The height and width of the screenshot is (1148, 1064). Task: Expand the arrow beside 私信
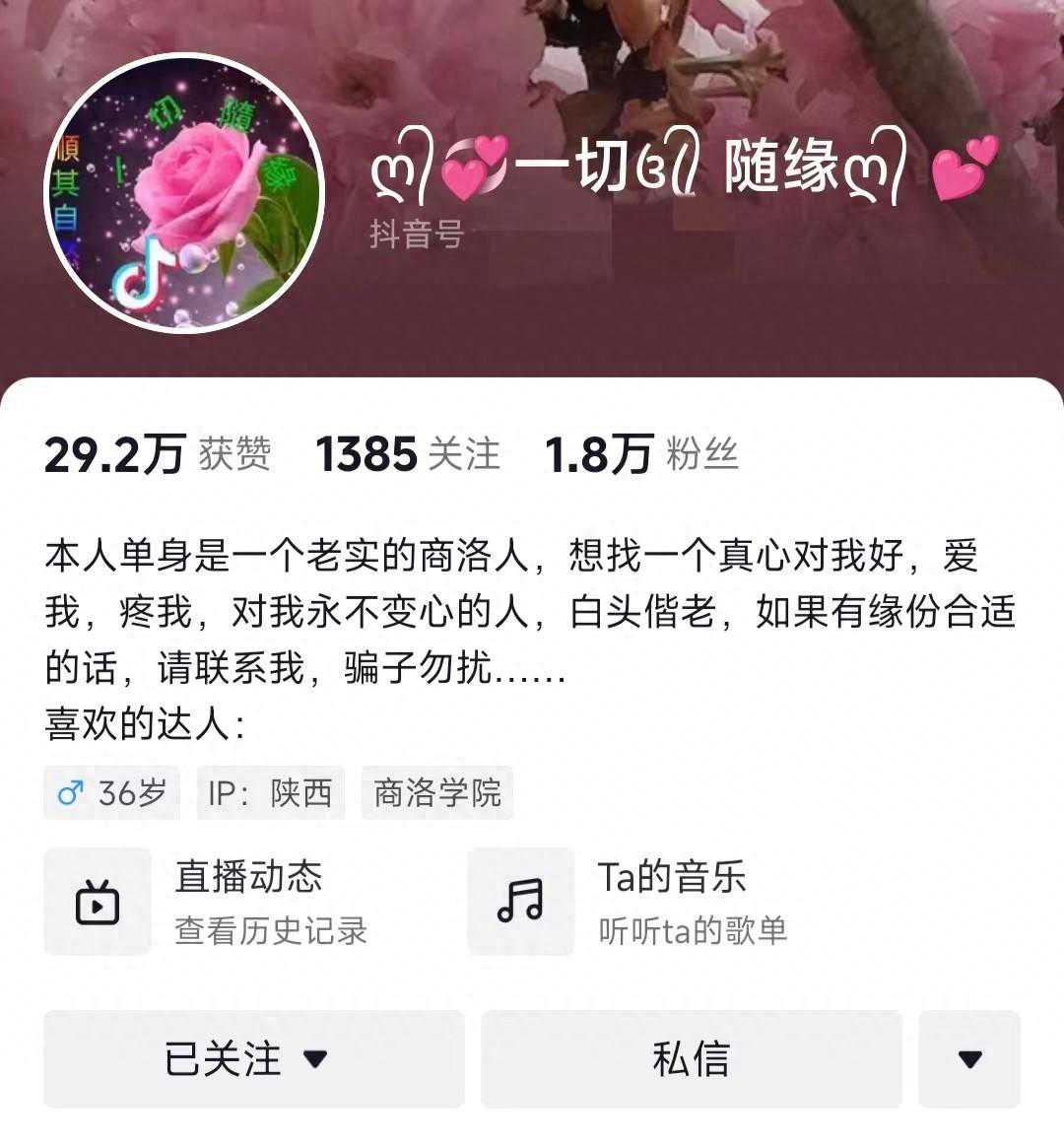point(969,1059)
